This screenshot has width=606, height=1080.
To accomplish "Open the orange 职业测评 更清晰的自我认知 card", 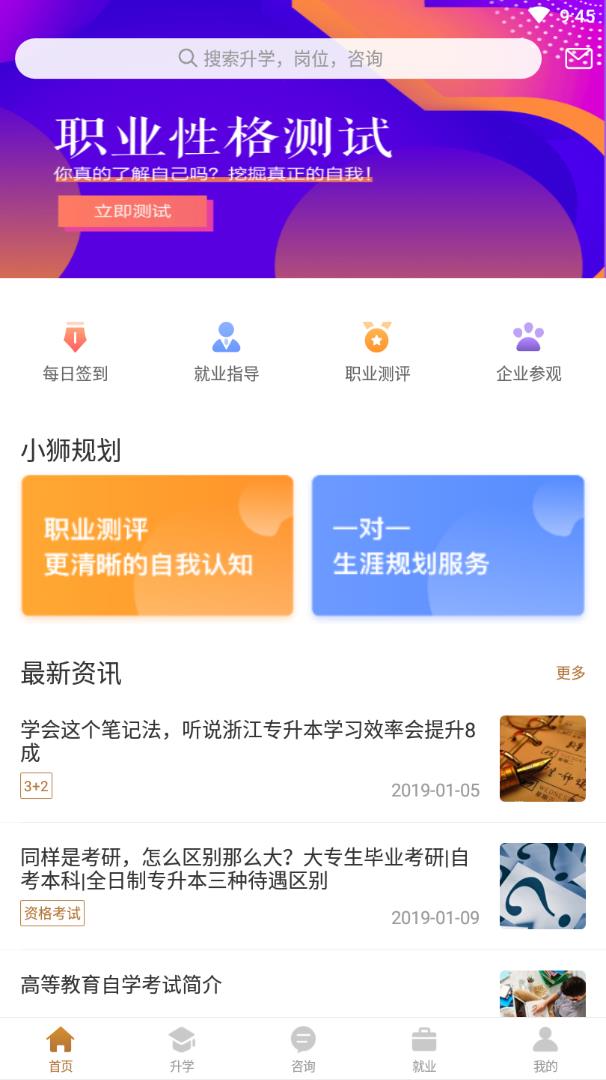I will [157, 545].
